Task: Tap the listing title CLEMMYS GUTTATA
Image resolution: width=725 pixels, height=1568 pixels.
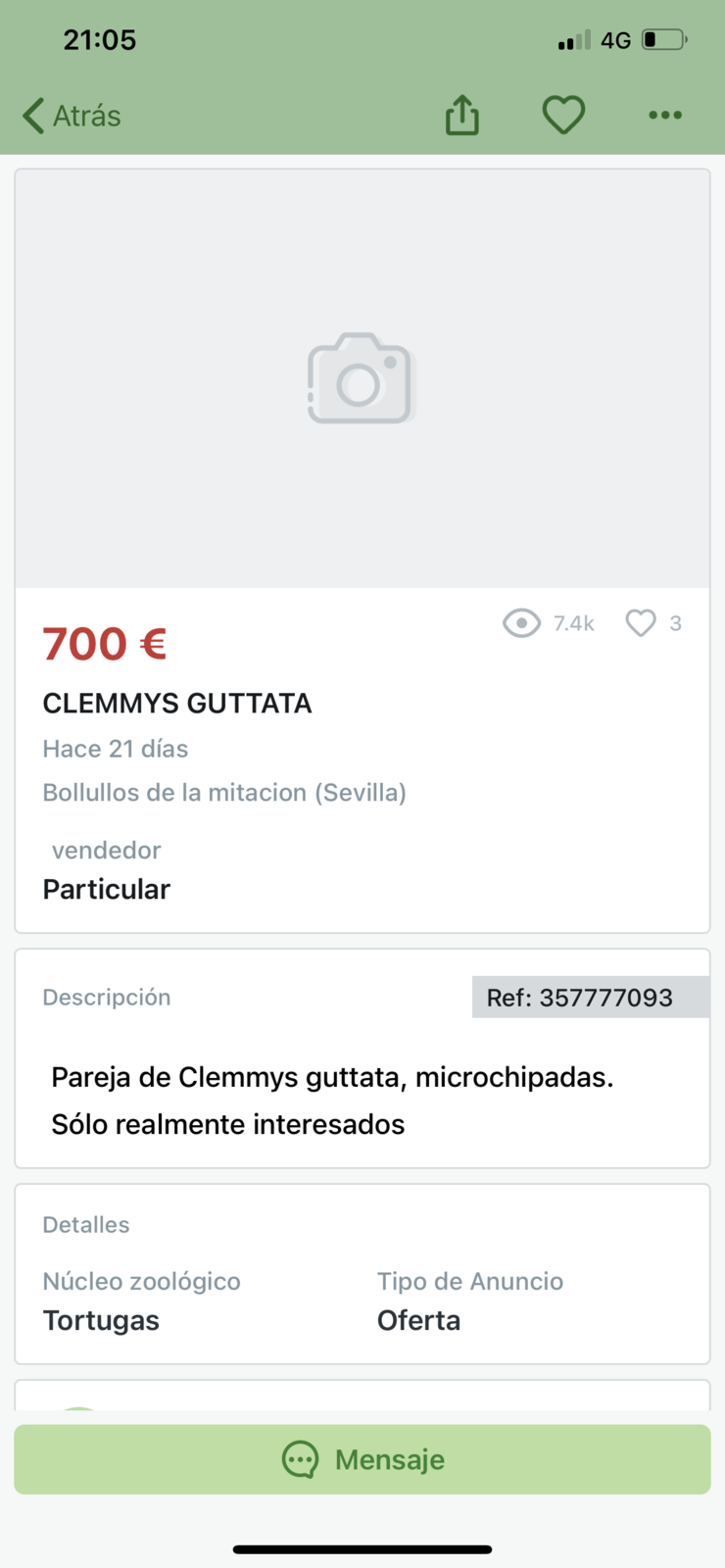Action: (176, 704)
